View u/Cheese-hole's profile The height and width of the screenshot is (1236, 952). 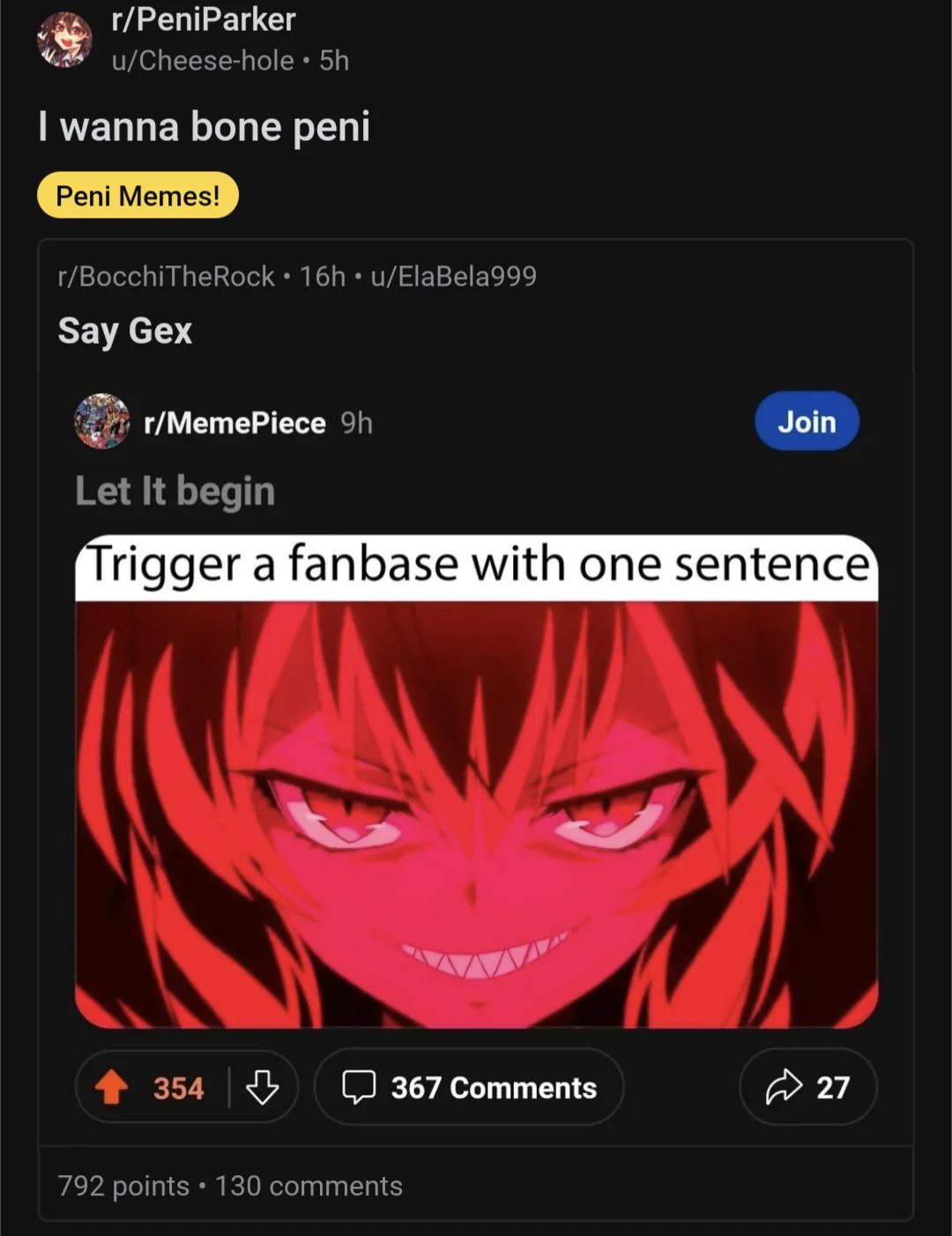[202, 60]
